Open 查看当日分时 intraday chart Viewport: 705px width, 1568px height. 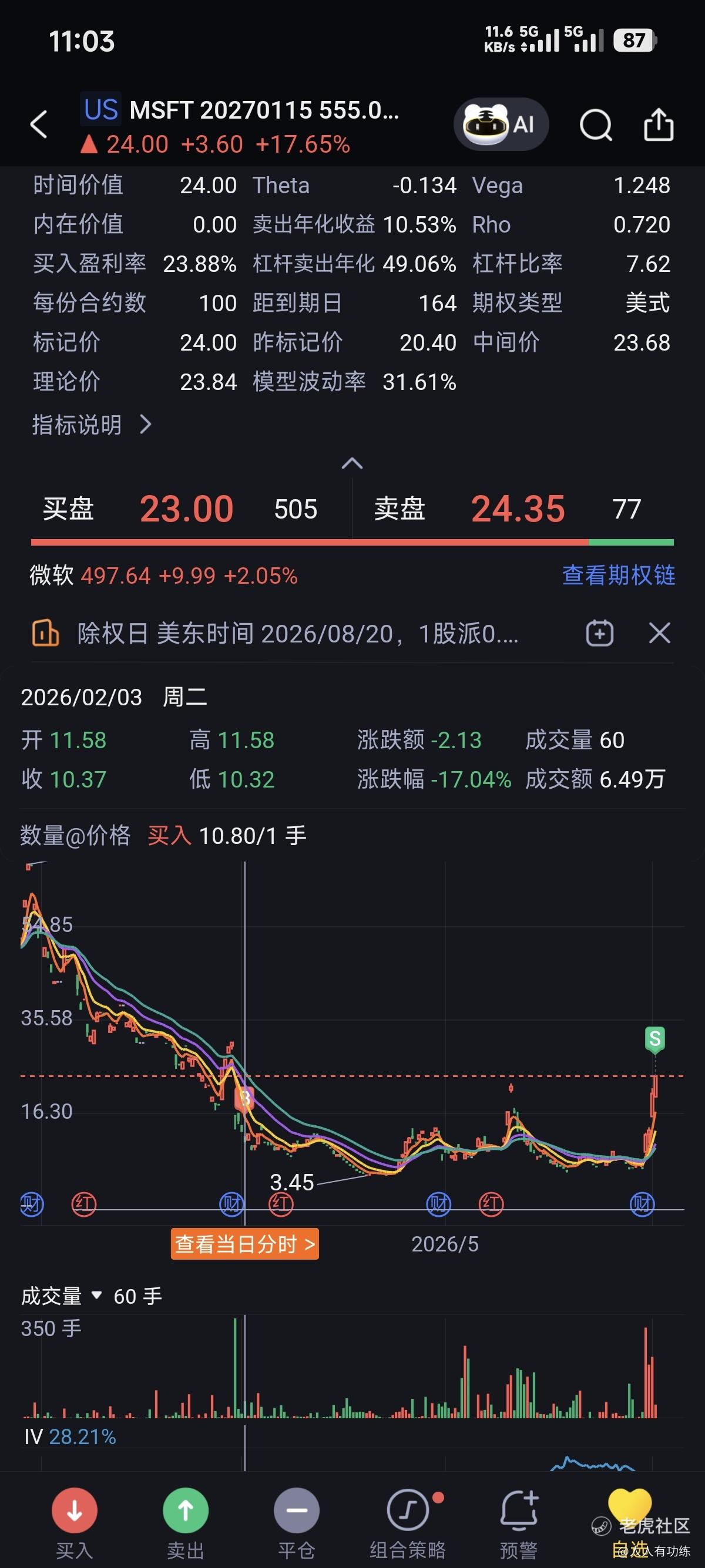click(x=245, y=1244)
